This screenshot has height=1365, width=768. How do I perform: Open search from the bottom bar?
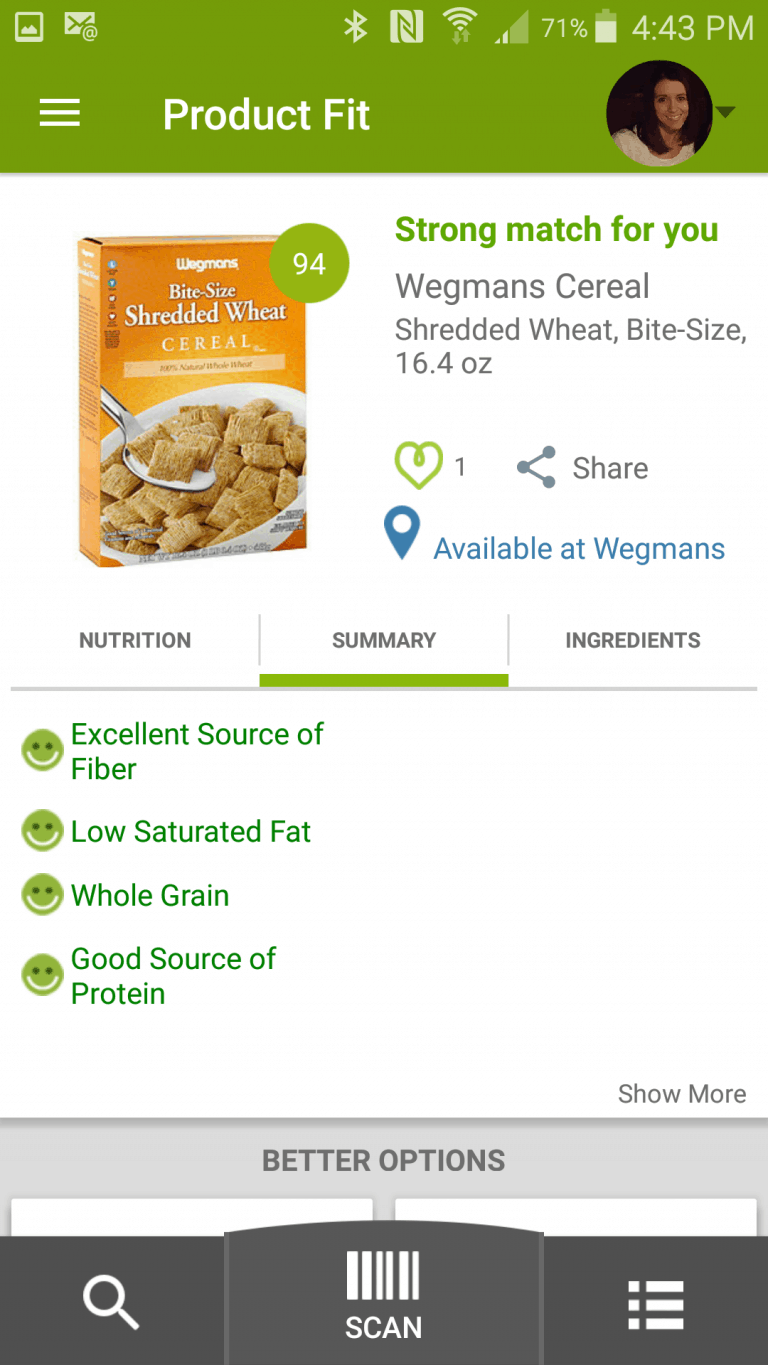coord(111,1303)
